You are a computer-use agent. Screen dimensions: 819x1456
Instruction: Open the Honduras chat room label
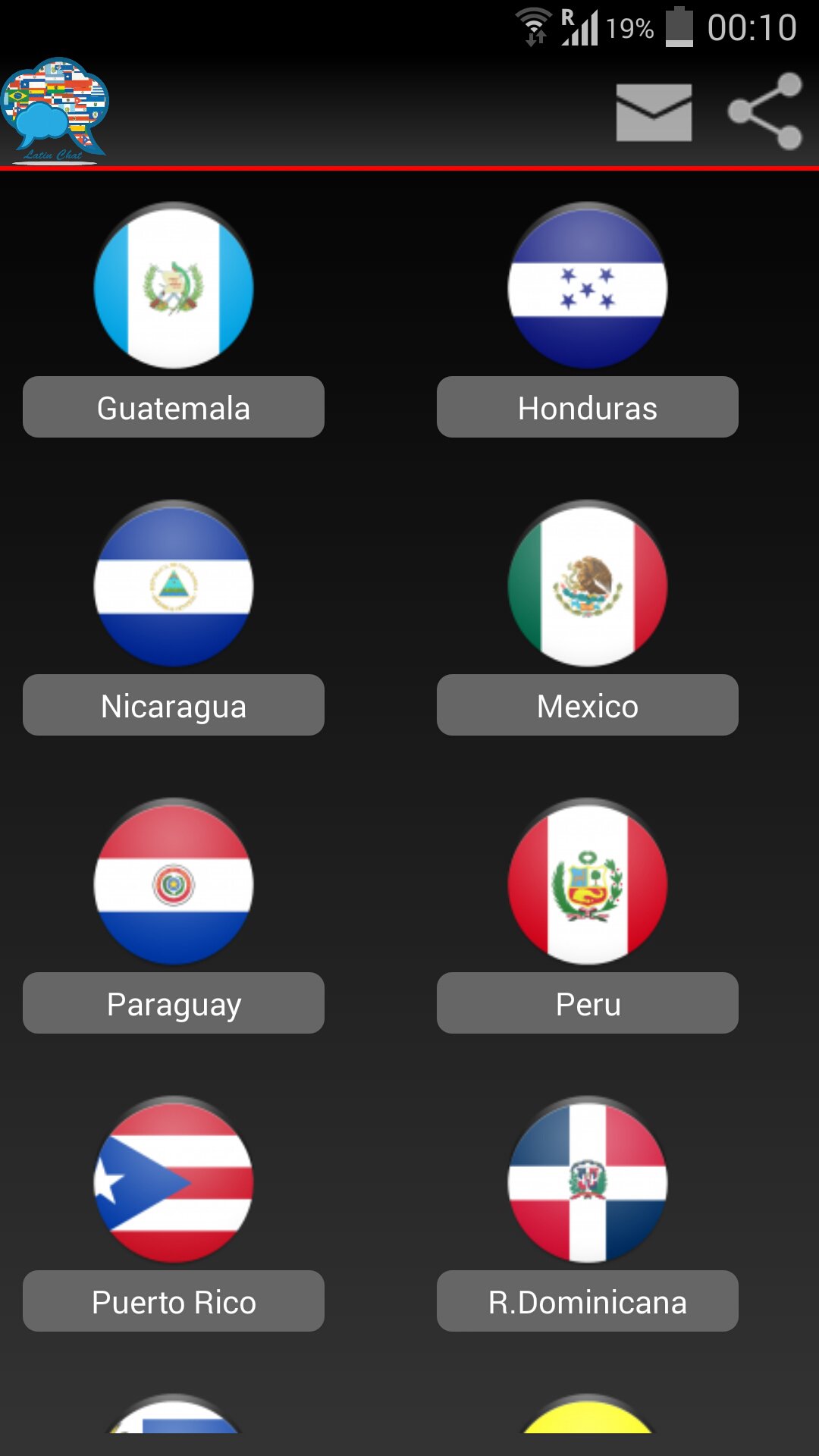click(x=587, y=407)
